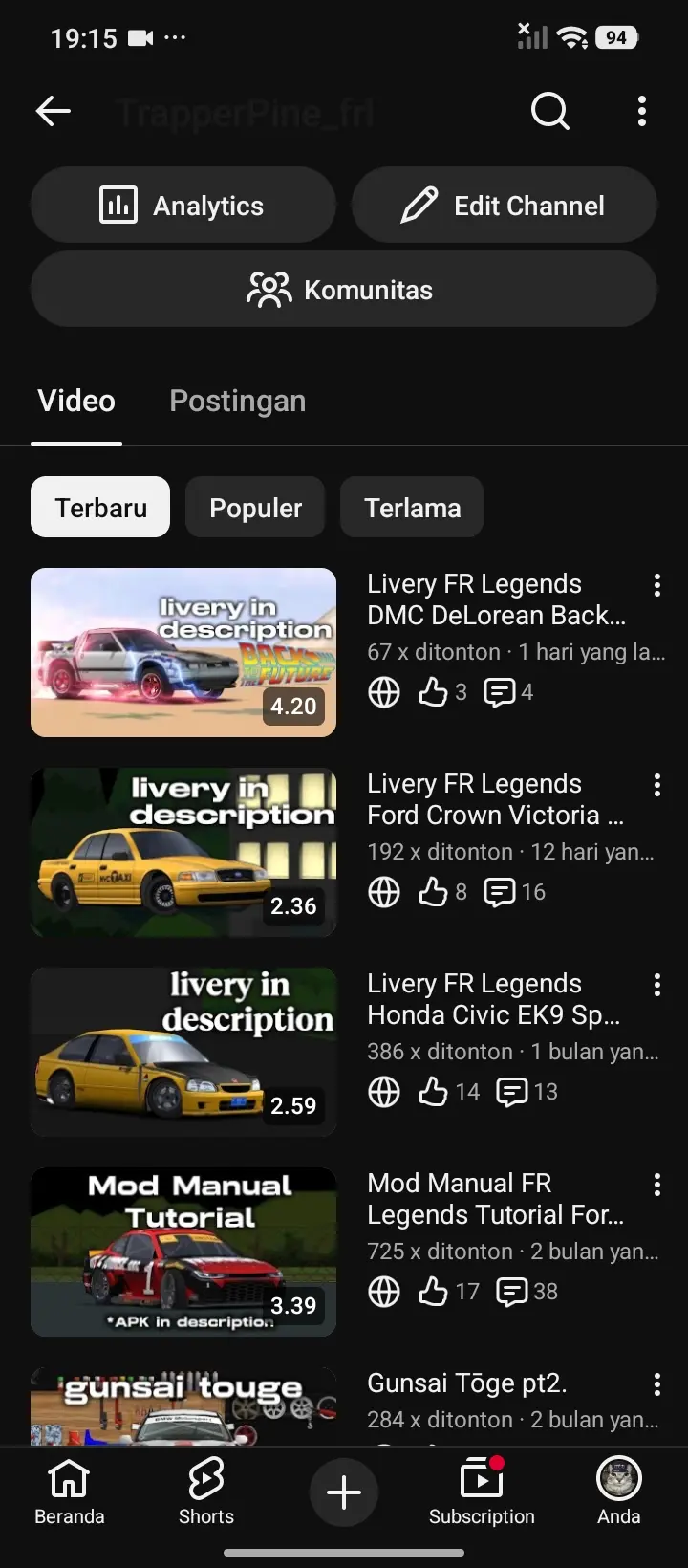The image size is (688, 1568).
Task: Open options for Gunsai Tōge pt2. video
Action: click(x=657, y=1385)
